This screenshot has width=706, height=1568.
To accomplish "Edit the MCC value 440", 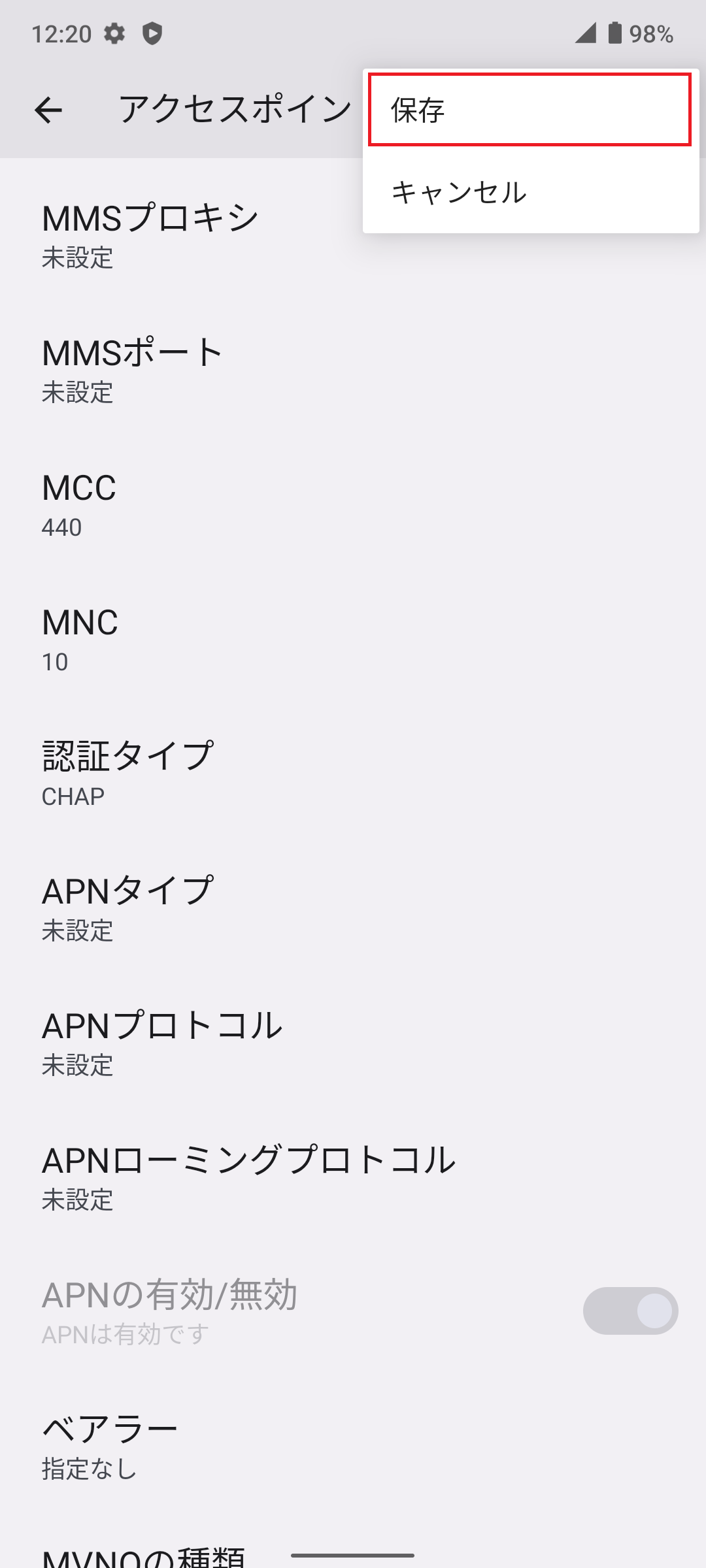I will [x=353, y=504].
